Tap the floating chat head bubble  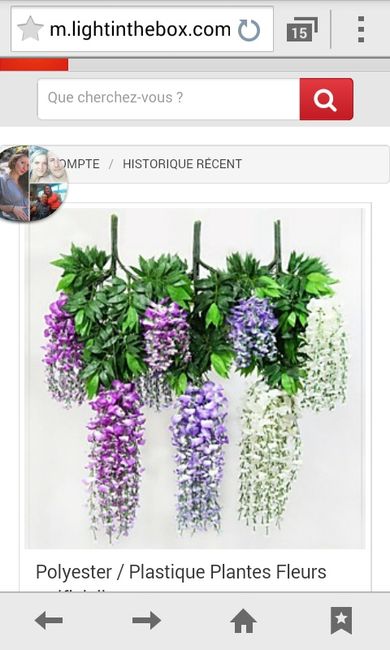(x=34, y=183)
